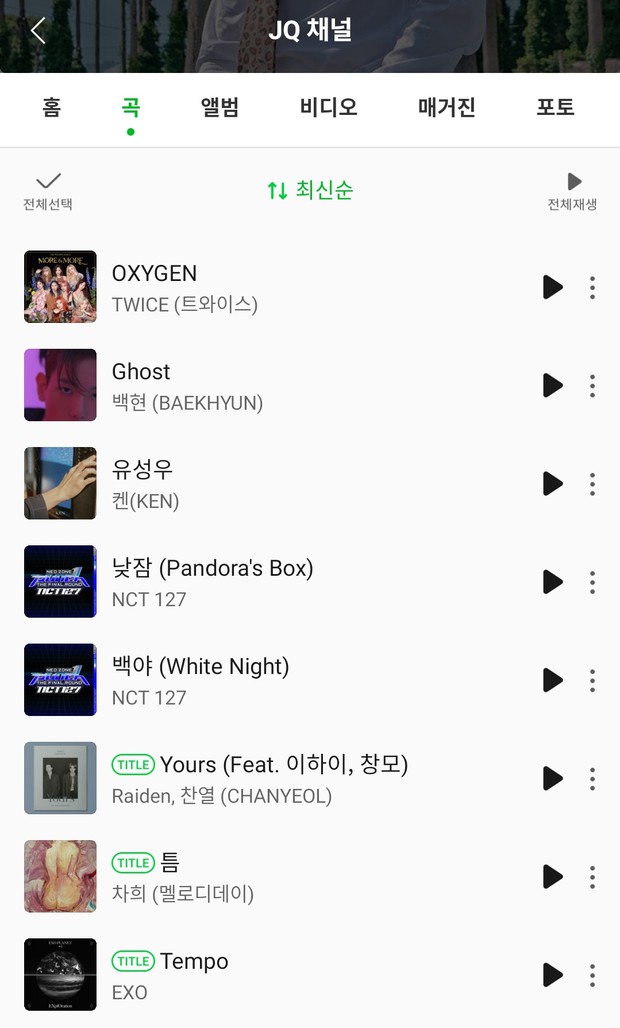Image resolution: width=620 pixels, height=1028 pixels.
Task: Change the 최신순 sort order
Action: 310,190
